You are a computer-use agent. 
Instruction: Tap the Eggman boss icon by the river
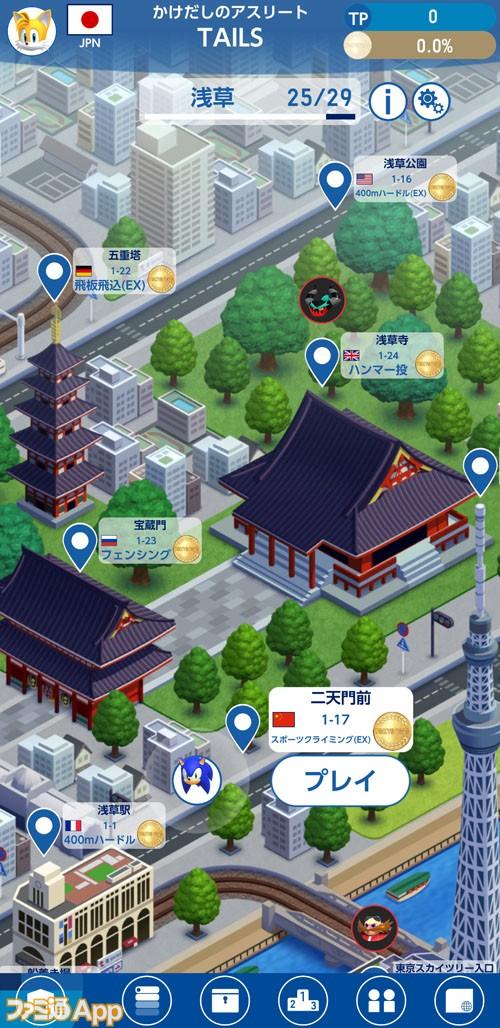click(374, 928)
